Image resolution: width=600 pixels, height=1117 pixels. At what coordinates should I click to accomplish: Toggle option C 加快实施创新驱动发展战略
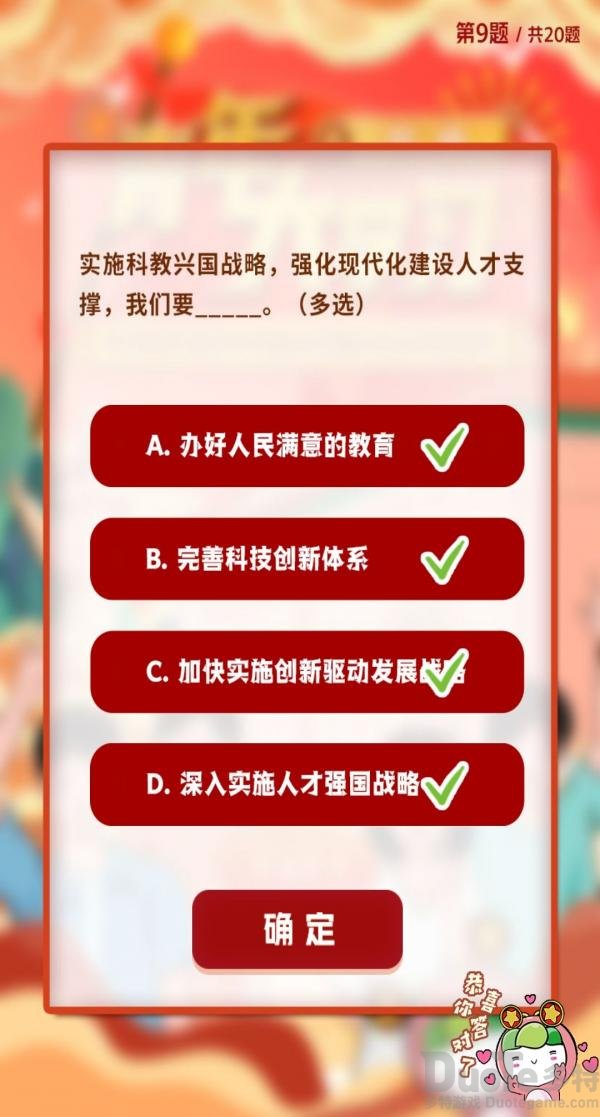tap(306, 672)
